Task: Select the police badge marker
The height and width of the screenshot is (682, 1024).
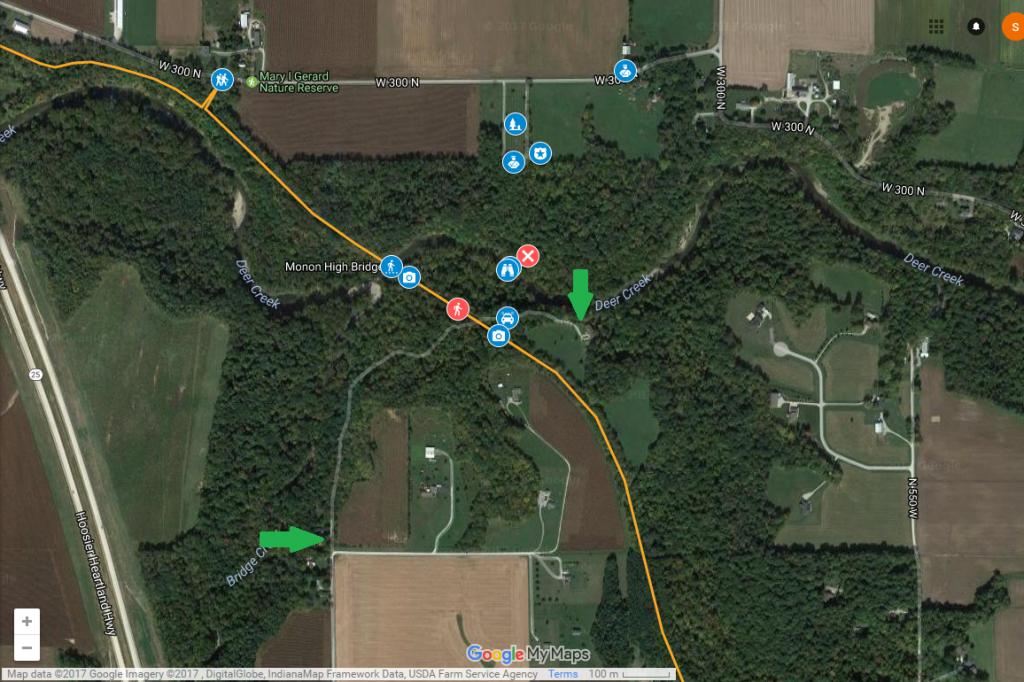Action: [x=540, y=153]
